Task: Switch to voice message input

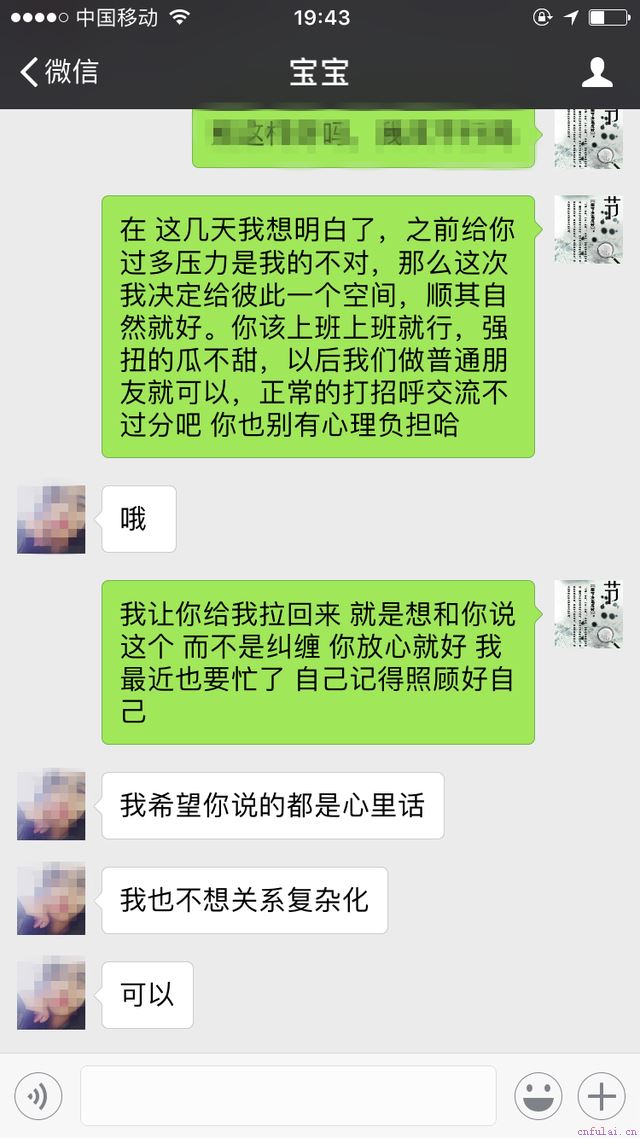Action: 39,1097
